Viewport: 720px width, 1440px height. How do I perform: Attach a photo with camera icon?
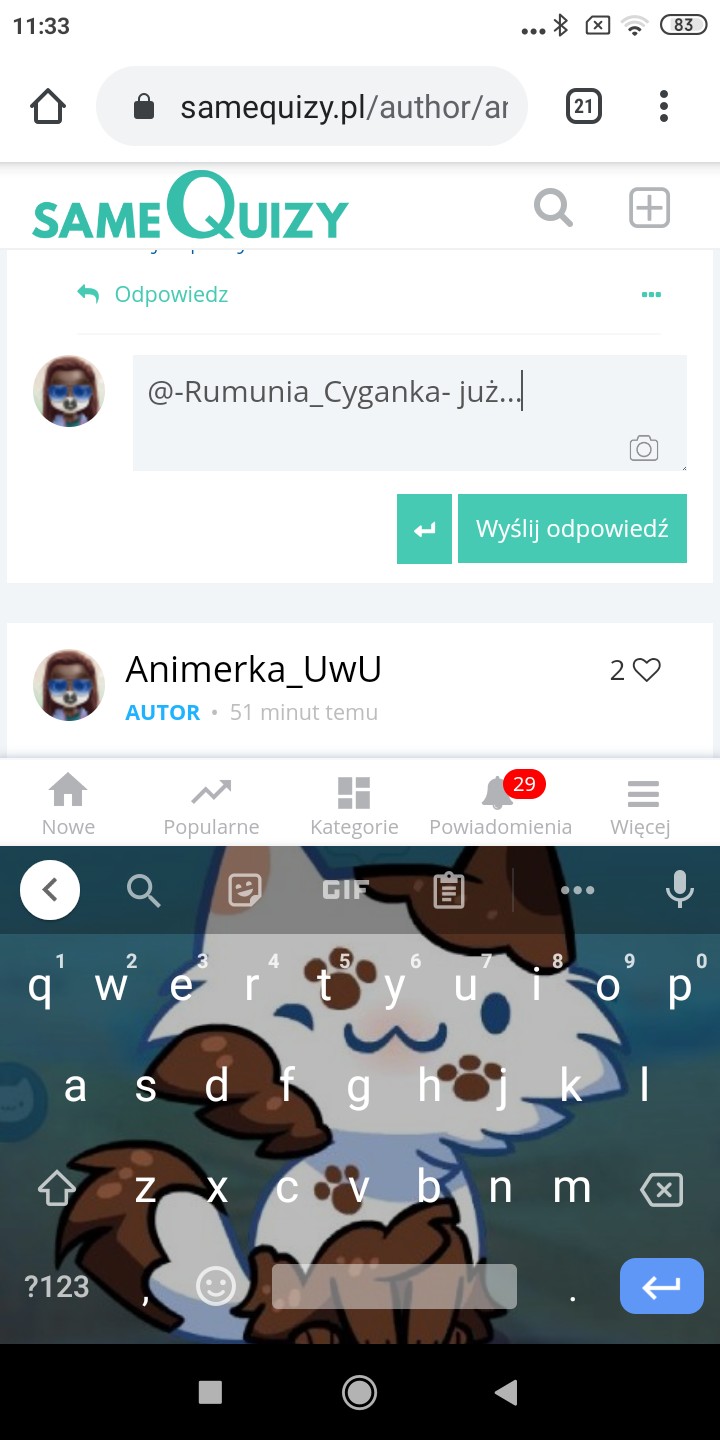[x=644, y=449]
